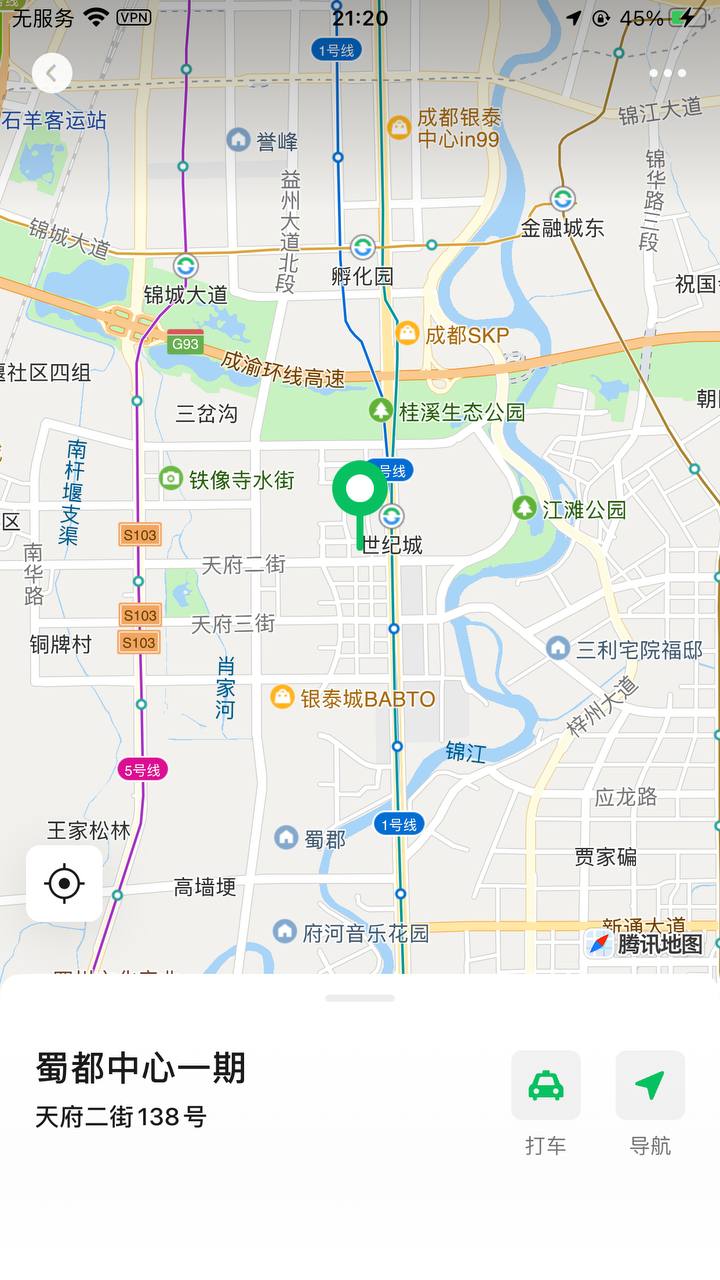Select 桂溪生态公园 park marker

381,410
